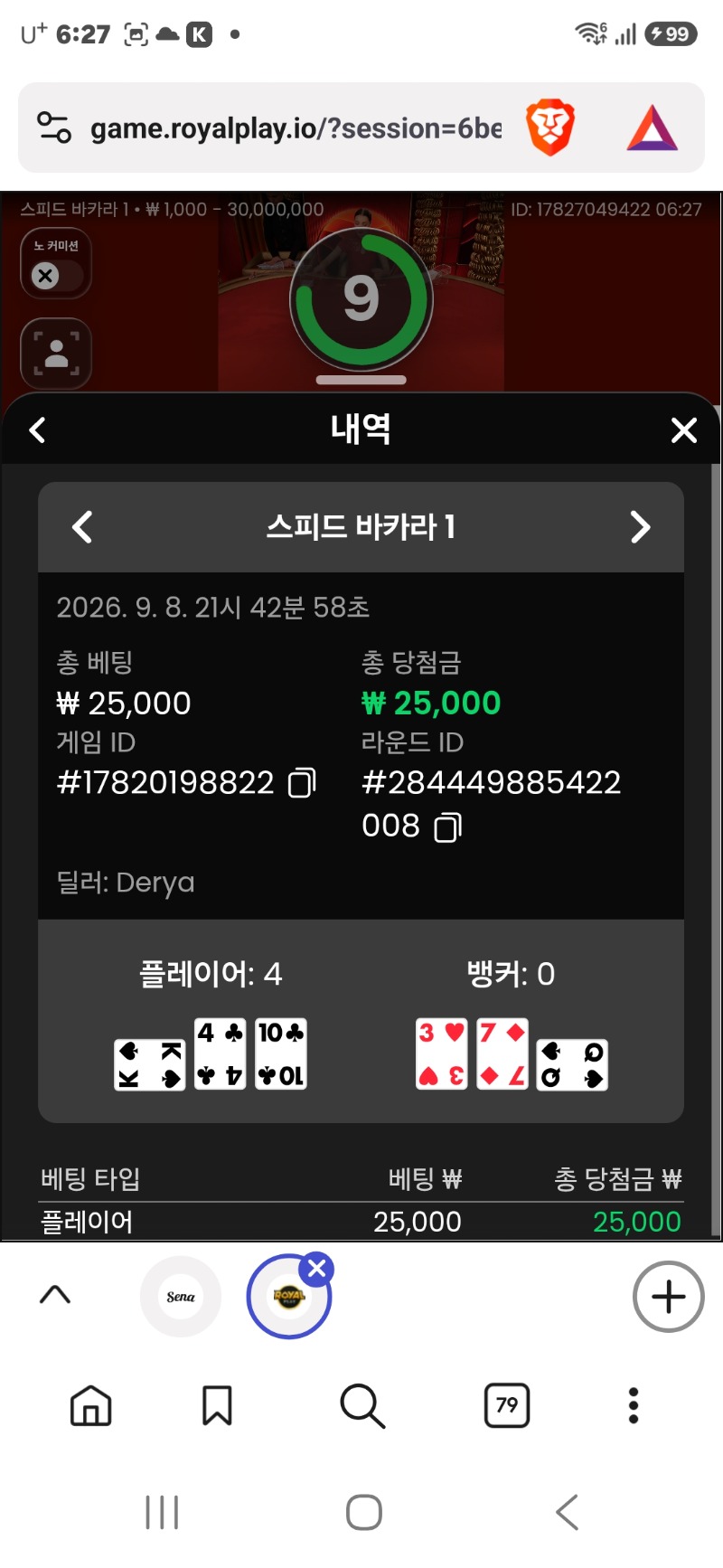Open the dealer camera view button
This screenshot has height=1568, width=723.
(56, 354)
